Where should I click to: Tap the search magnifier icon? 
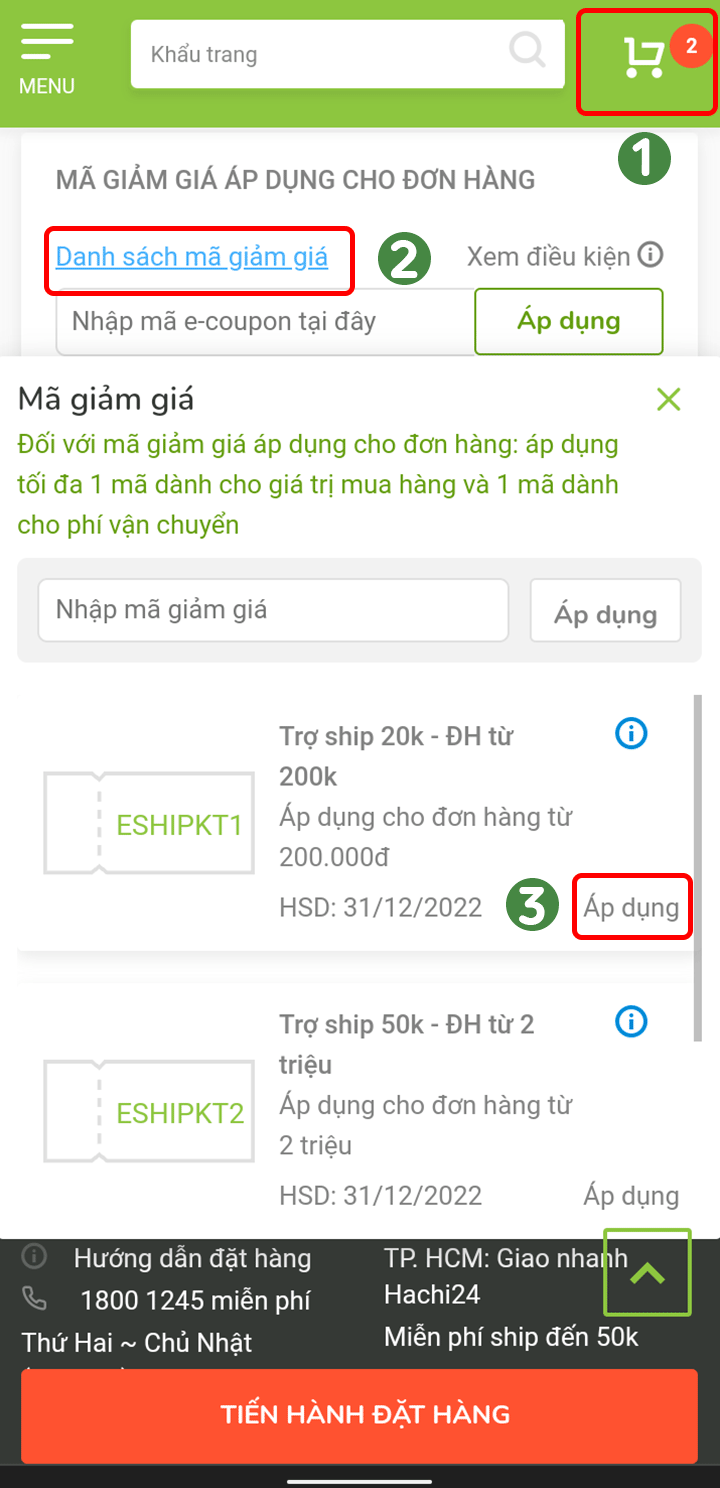click(x=526, y=50)
